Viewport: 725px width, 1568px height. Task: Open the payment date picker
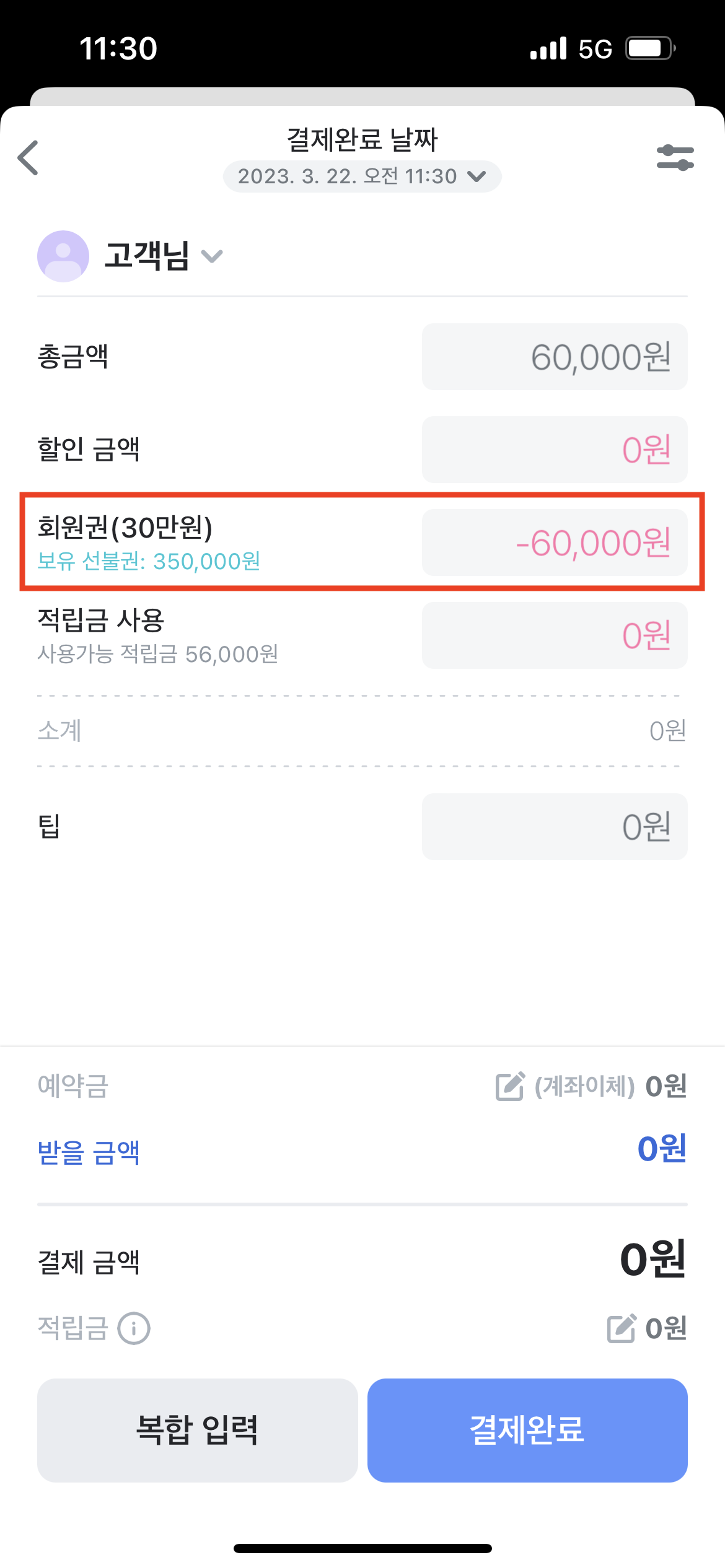(362, 176)
